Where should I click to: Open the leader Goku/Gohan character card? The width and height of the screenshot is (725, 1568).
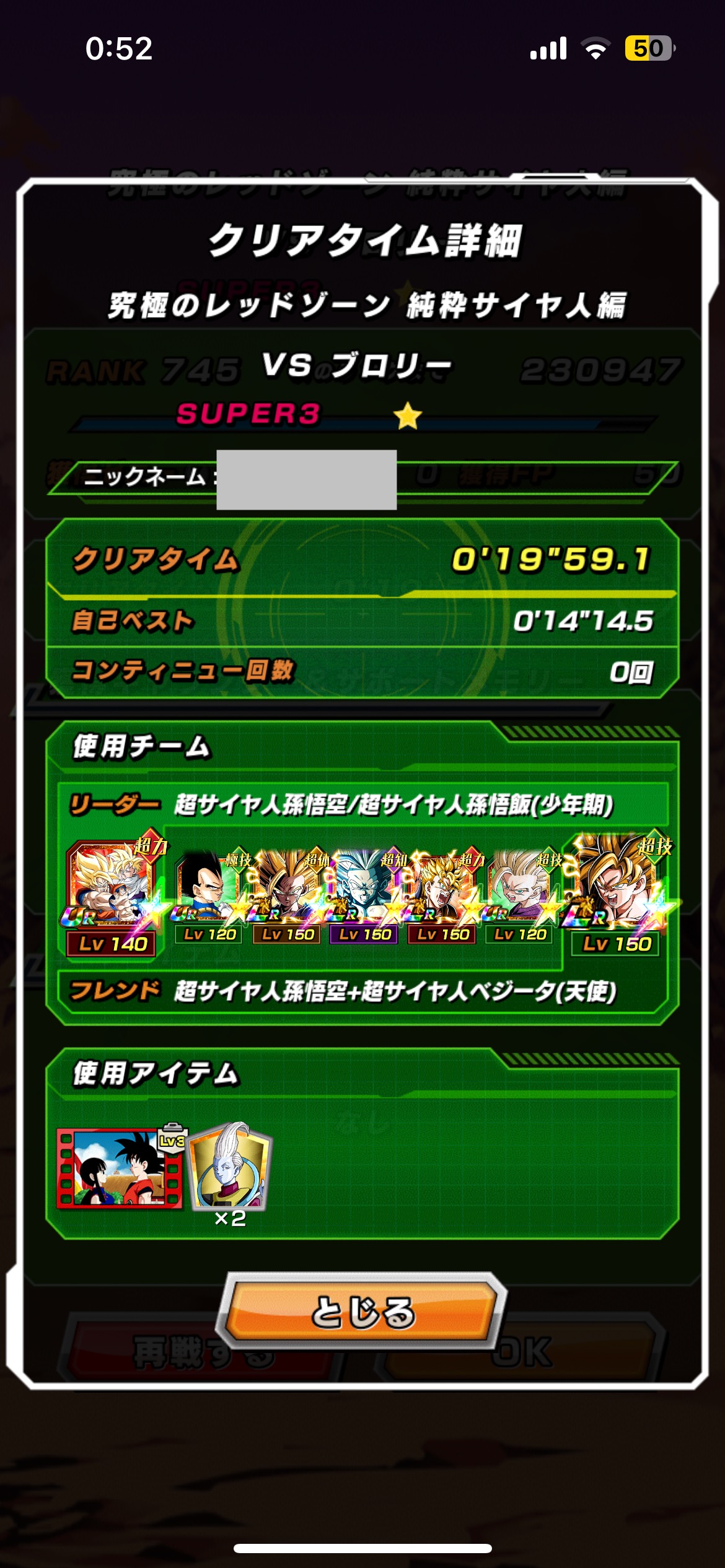(x=112, y=884)
